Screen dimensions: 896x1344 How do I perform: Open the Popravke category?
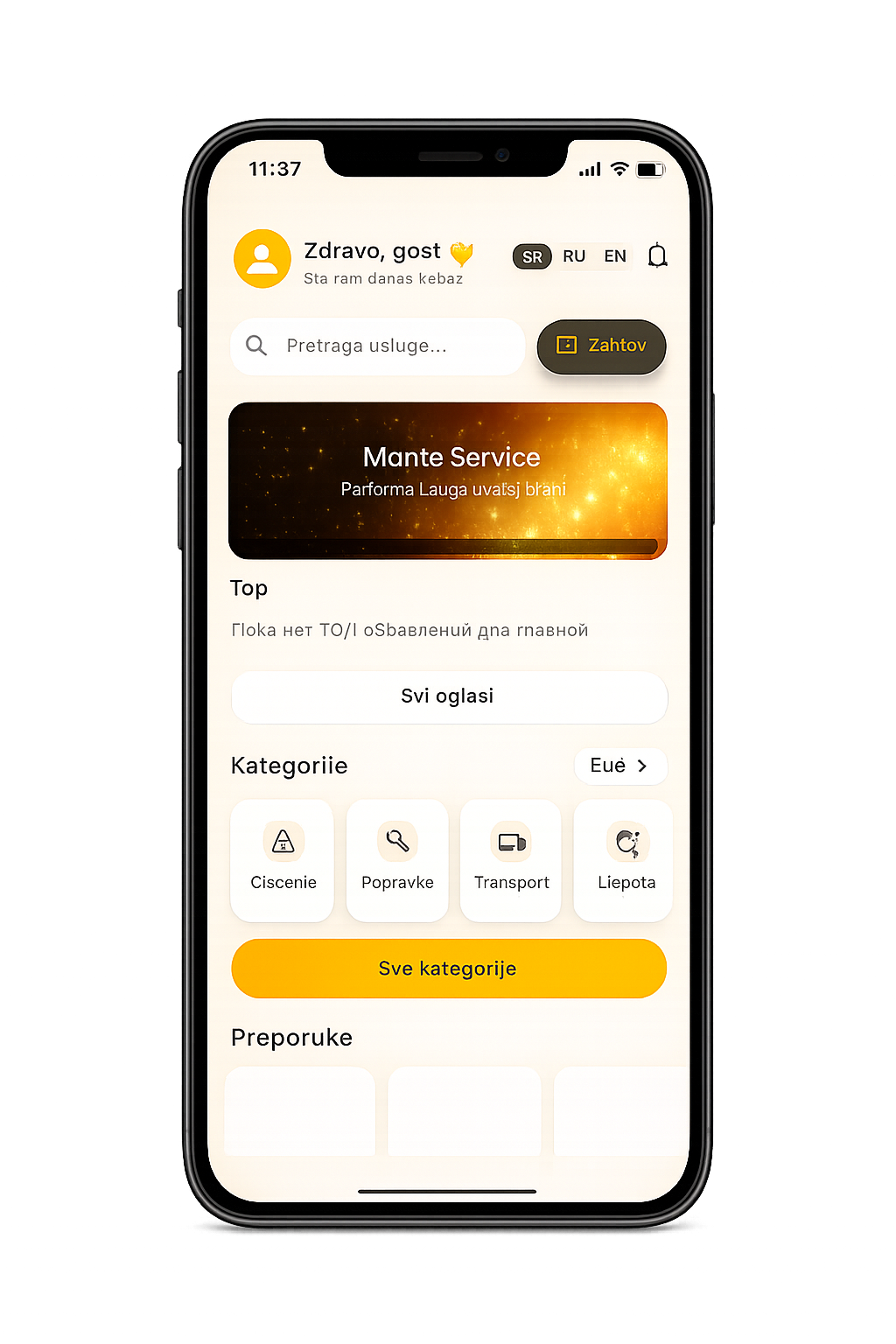tap(397, 860)
